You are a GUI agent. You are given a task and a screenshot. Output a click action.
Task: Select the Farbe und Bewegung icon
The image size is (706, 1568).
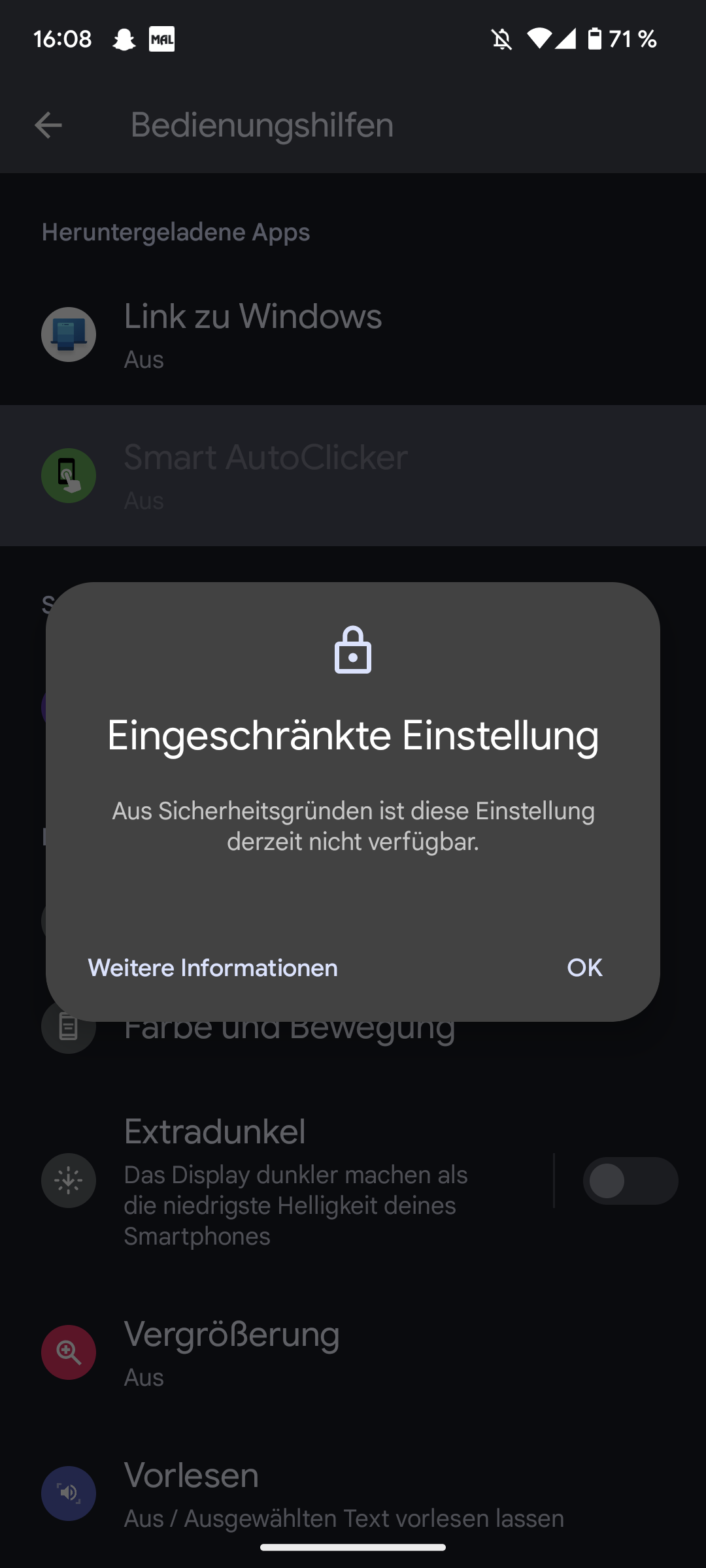69,1027
